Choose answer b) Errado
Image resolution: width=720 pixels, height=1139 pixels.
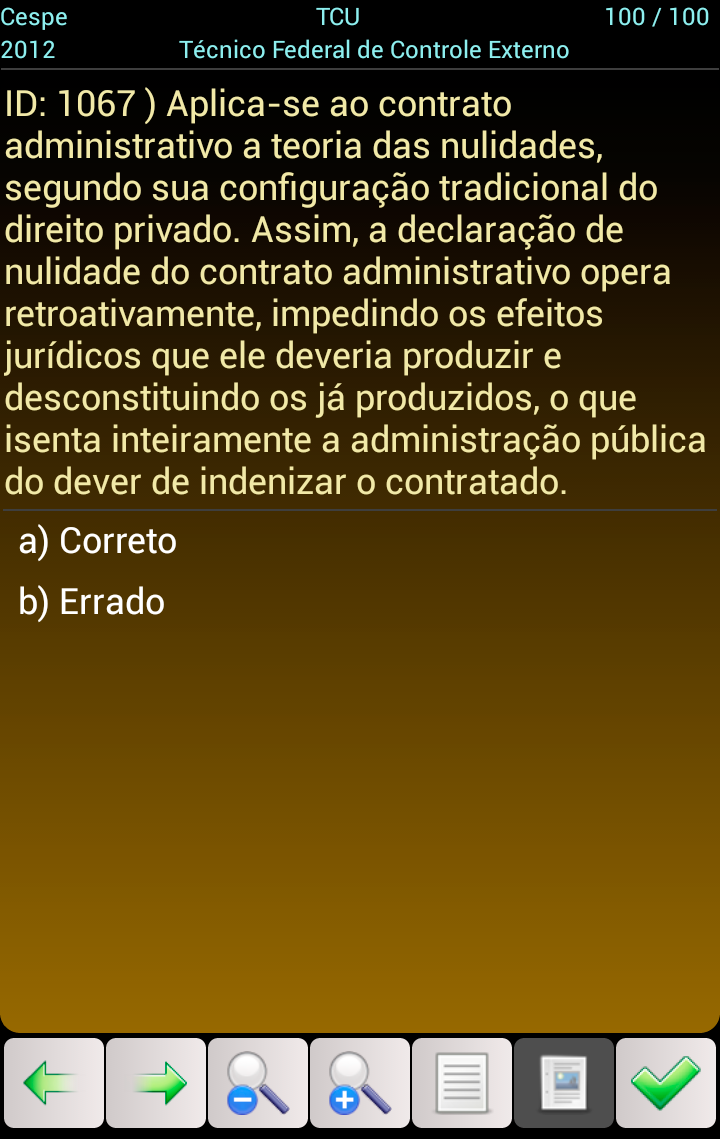point(92,602)
